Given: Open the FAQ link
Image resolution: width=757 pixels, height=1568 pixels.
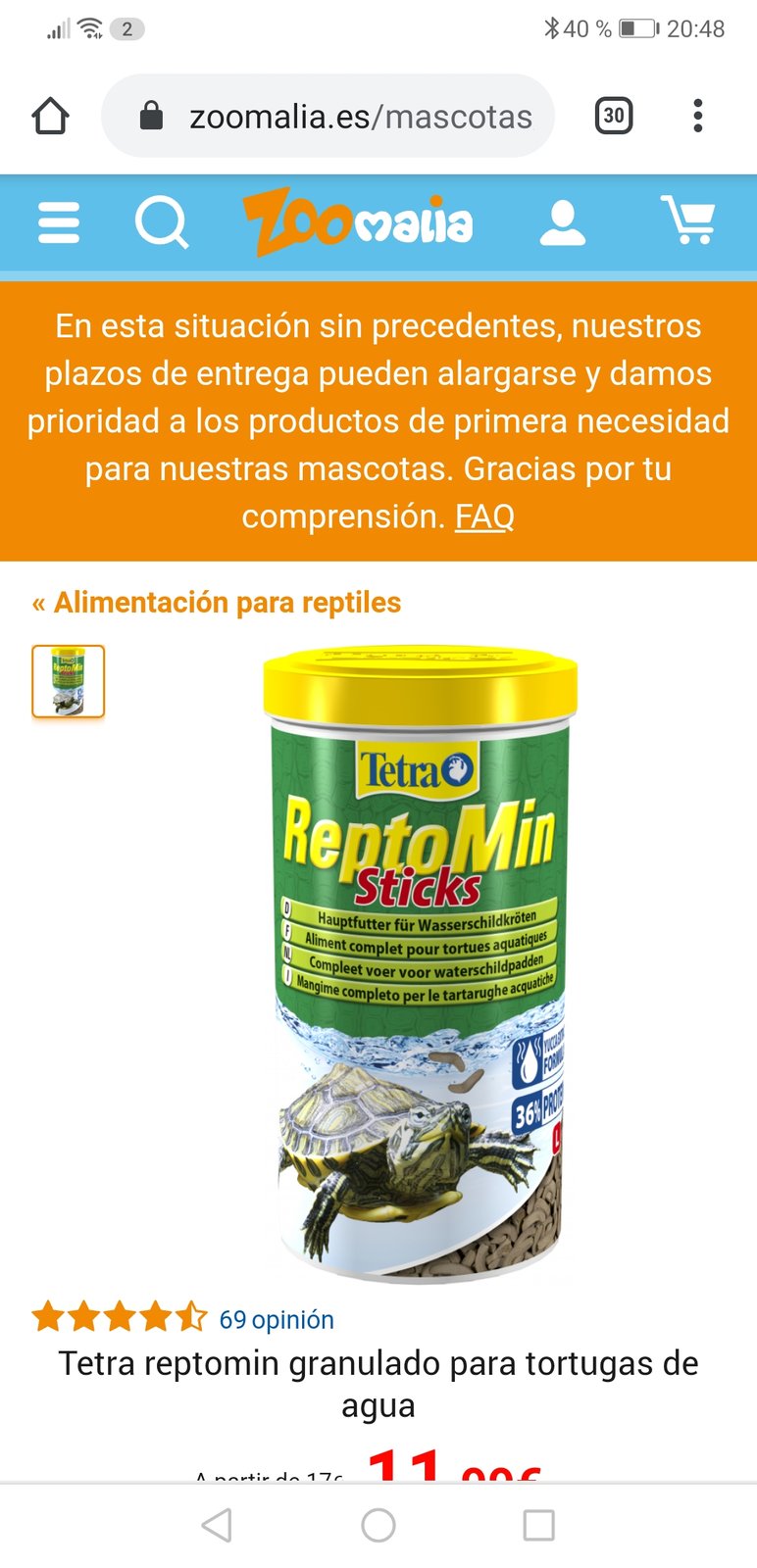Looking at the screenshot, I should tap(485, 516).
